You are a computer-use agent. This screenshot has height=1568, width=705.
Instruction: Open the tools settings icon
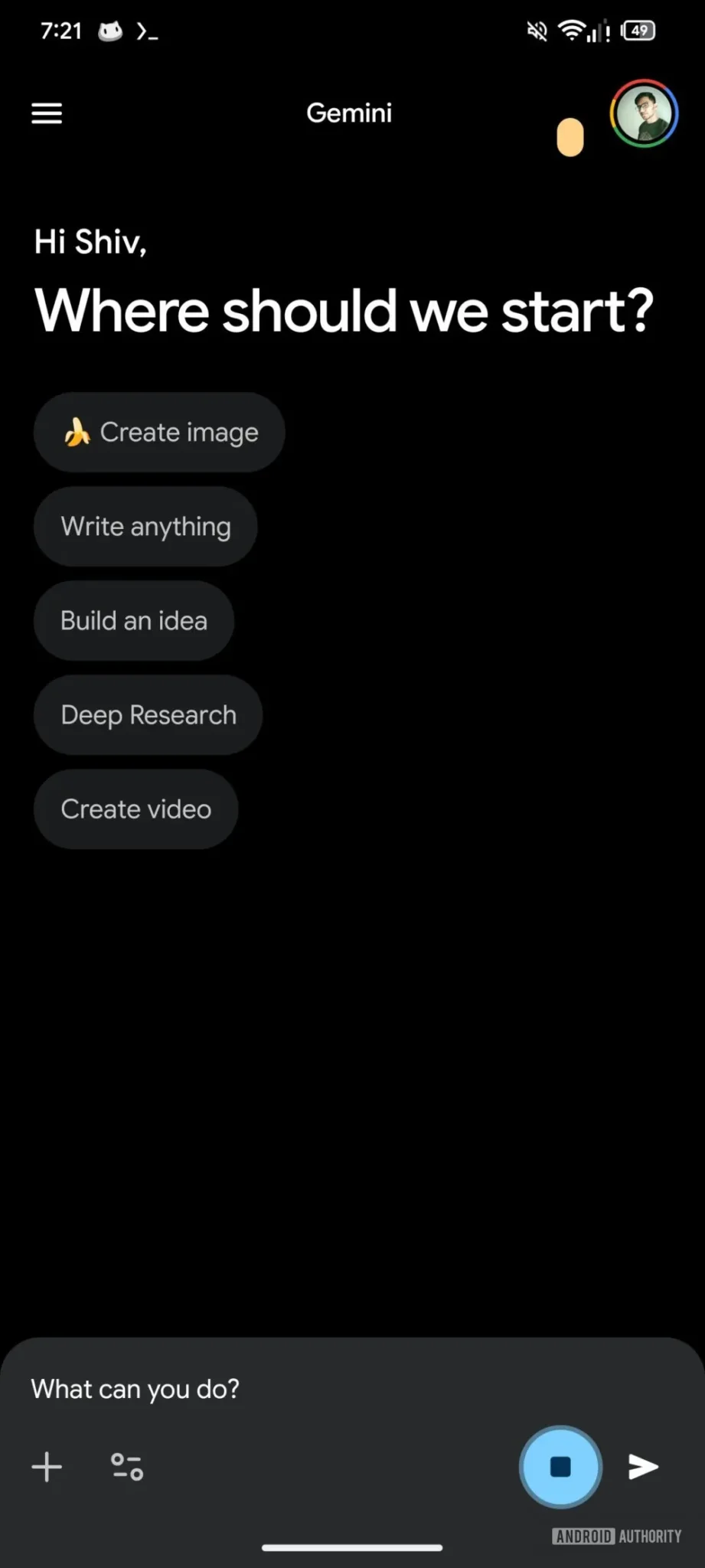coord(127,1467)
